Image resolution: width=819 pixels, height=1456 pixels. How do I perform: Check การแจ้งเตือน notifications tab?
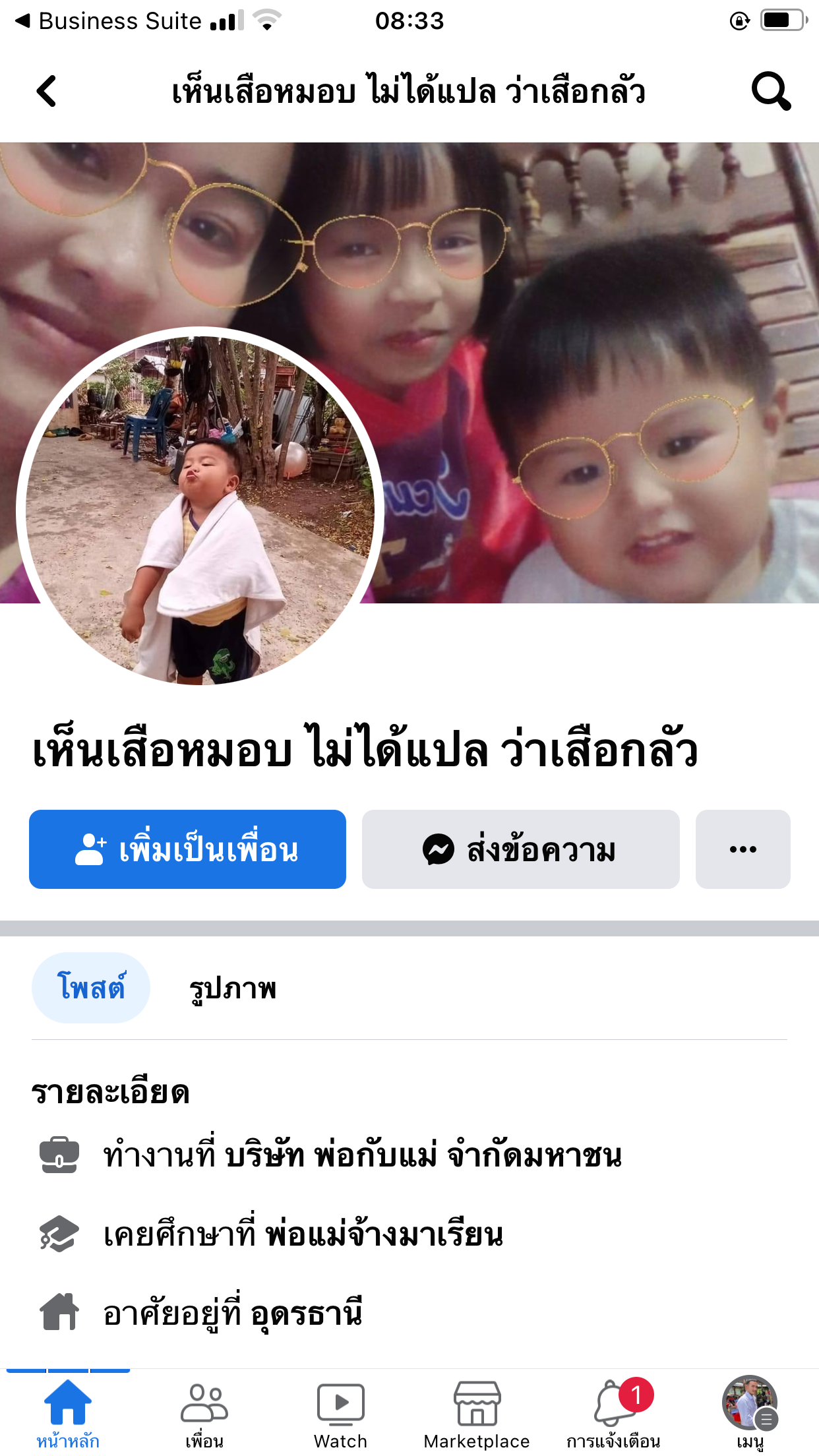(613, 1412)
